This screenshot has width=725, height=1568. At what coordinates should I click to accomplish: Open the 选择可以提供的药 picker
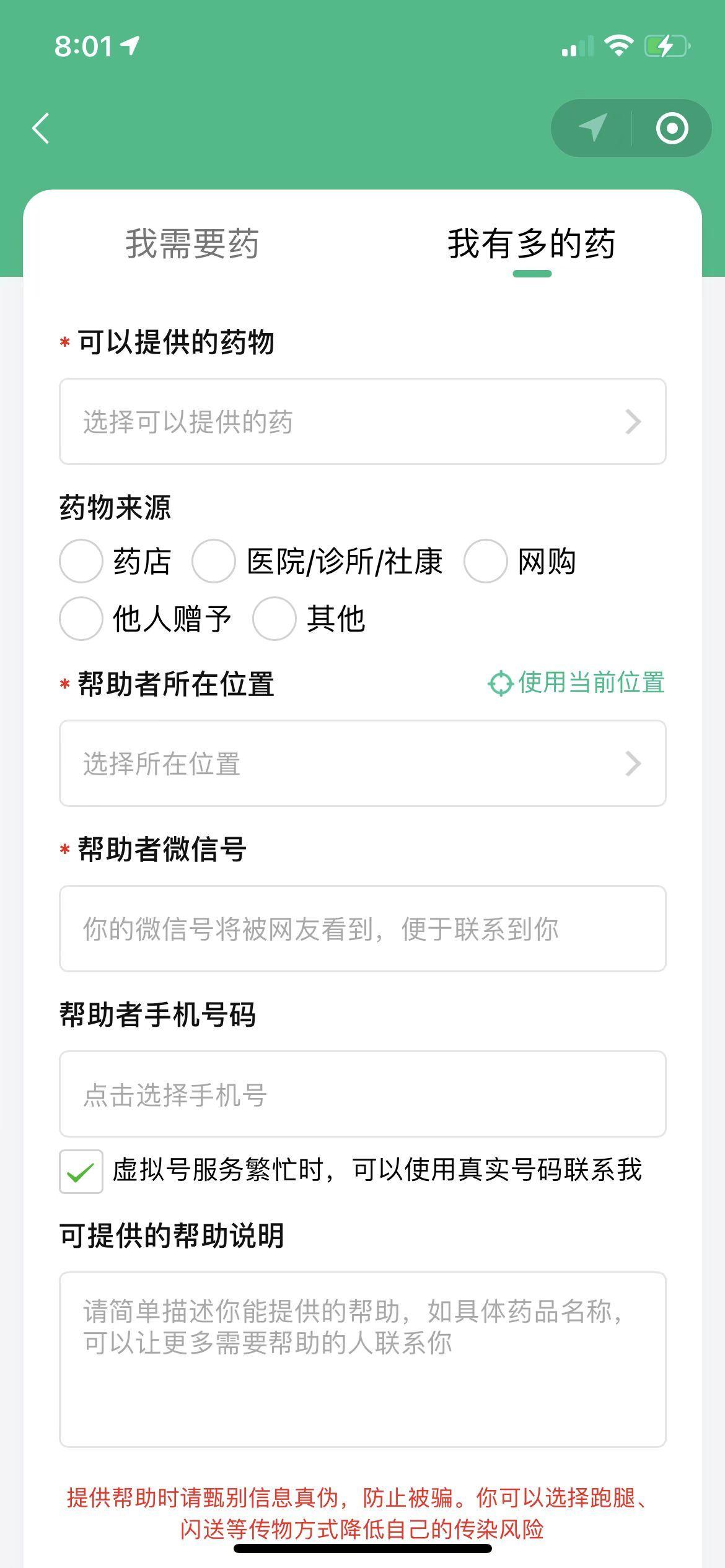click(x=362, y=421)
